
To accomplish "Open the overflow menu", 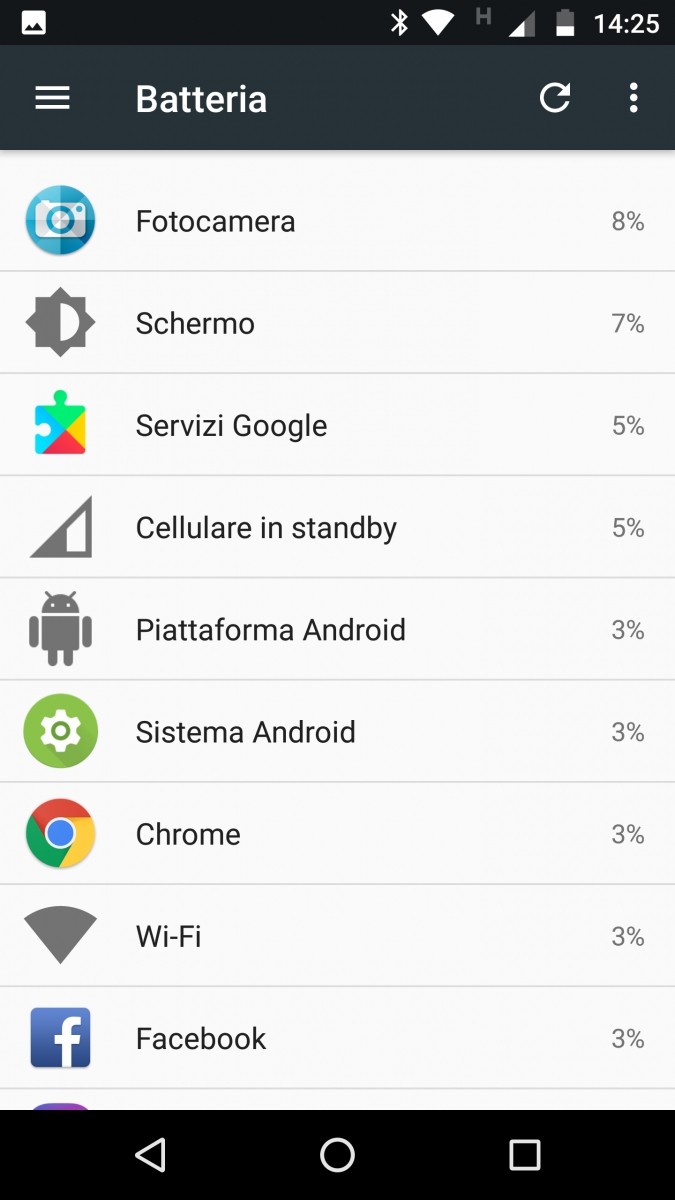I will (633, 98).
